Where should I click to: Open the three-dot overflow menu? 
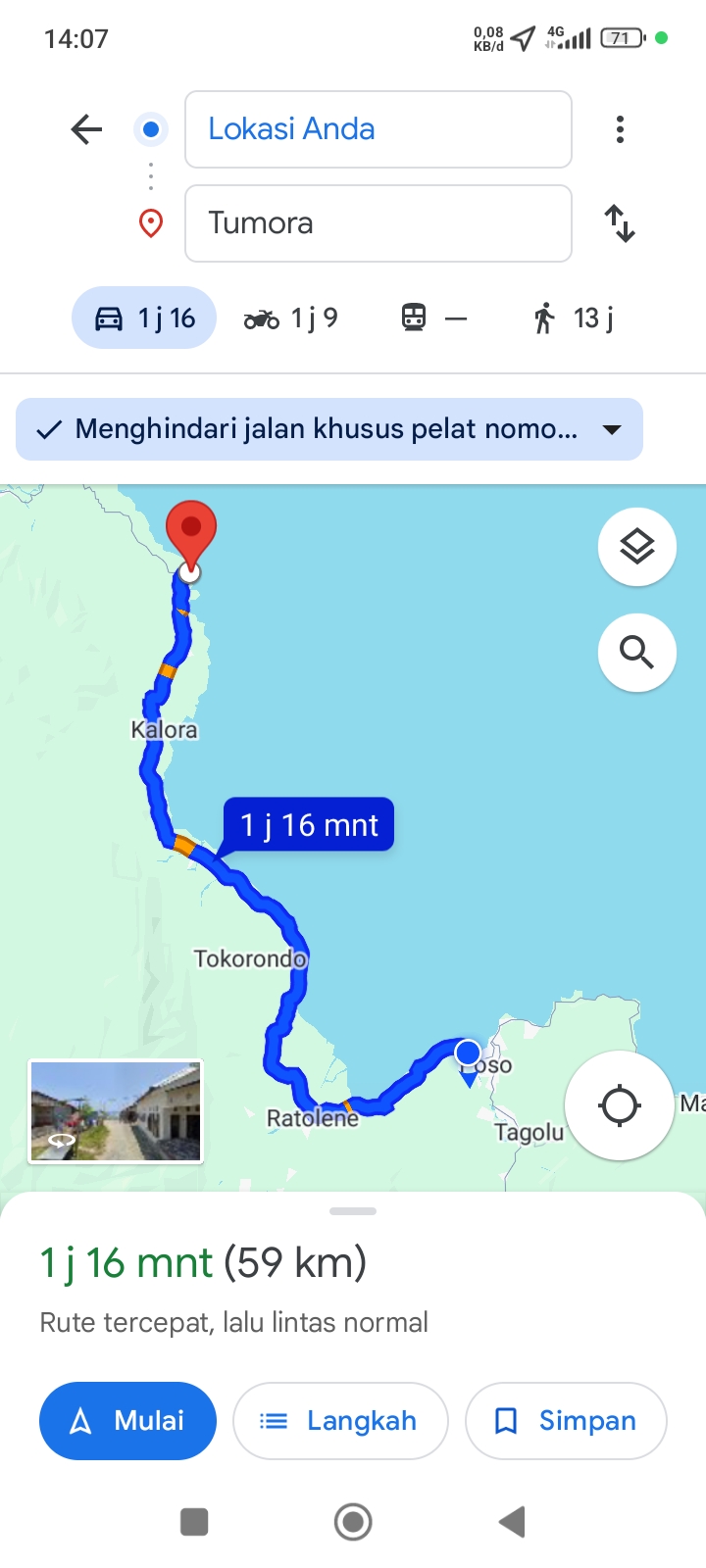point(620,129)
